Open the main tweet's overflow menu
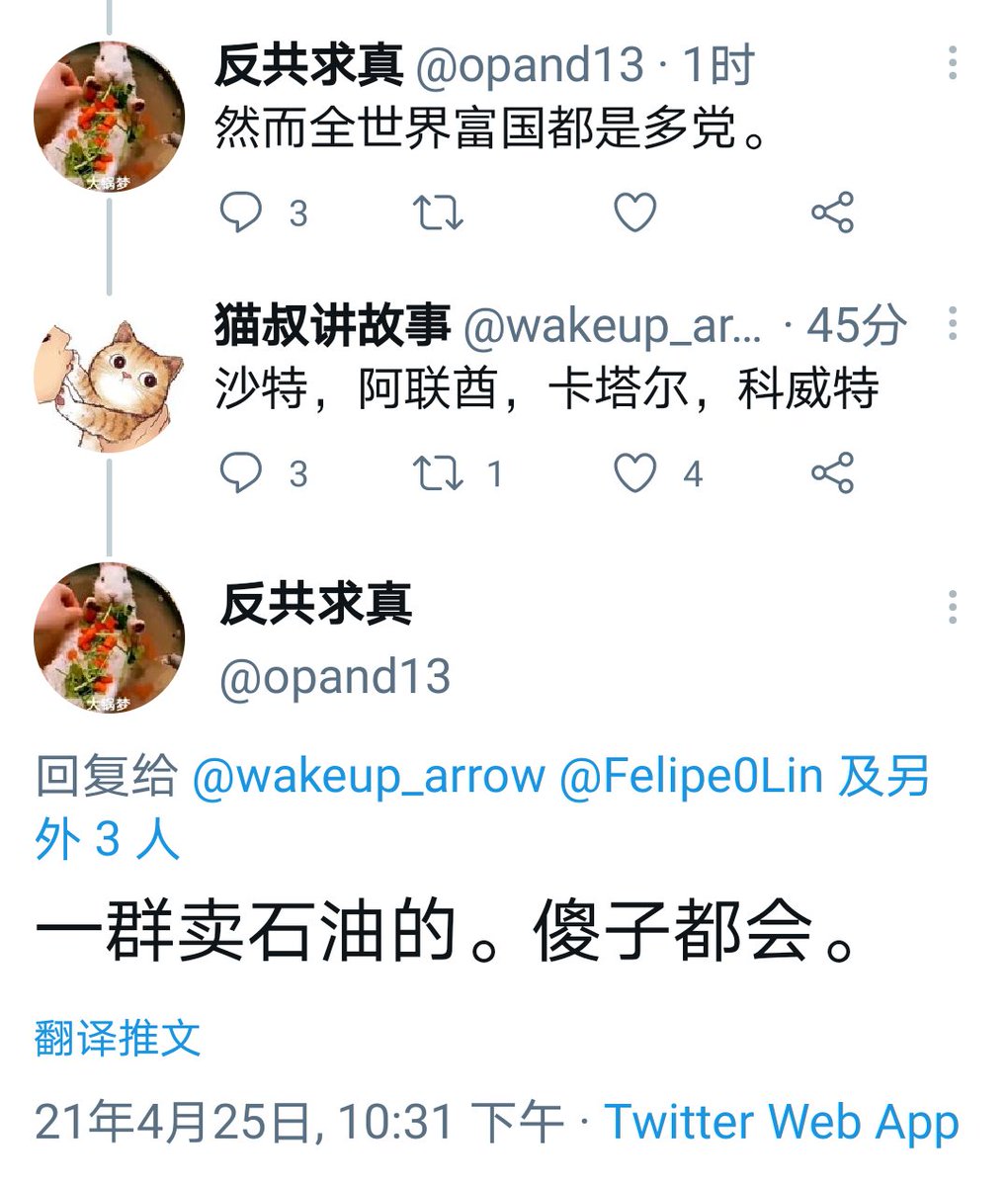 point(952,607)
